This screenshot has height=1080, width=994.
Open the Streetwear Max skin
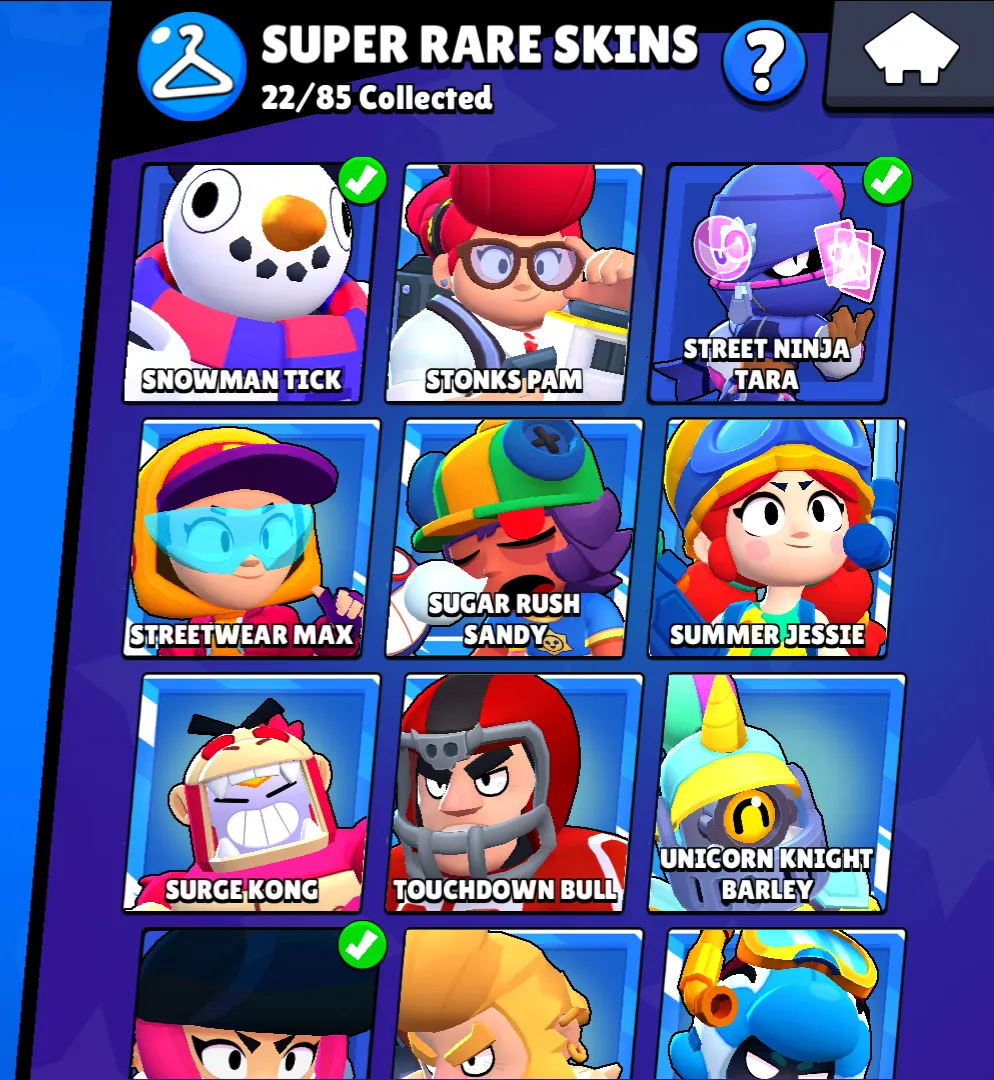pos(250,540)
